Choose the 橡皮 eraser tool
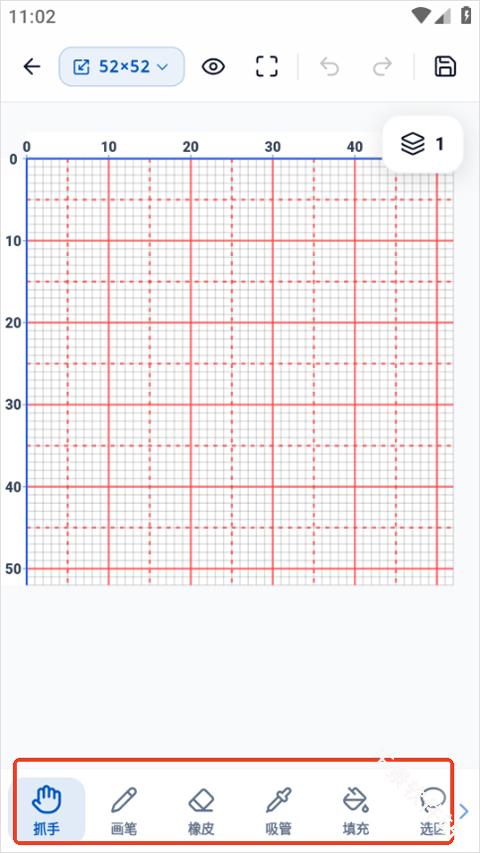This screenshot has width=480, height=853. [201, 811]
